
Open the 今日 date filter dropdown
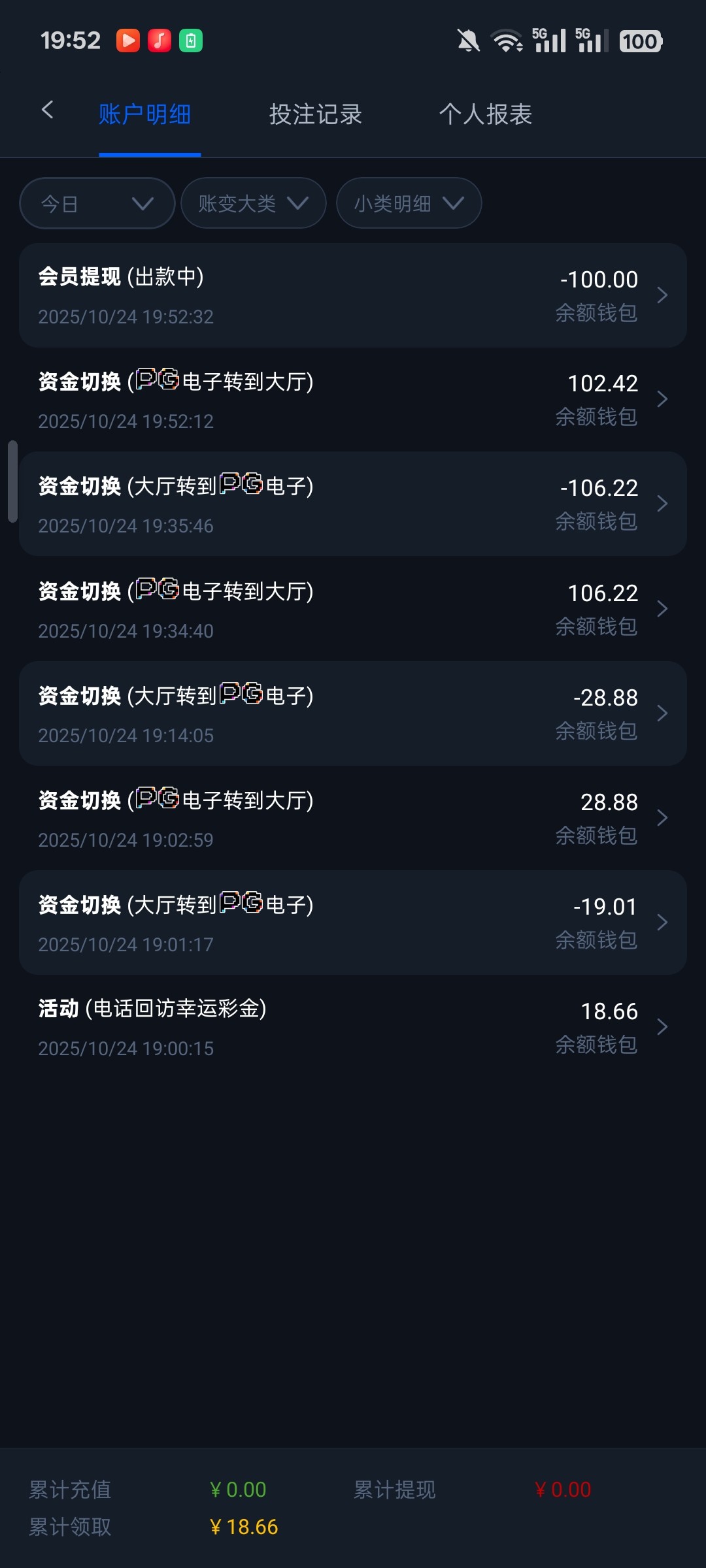click(97, 203)
